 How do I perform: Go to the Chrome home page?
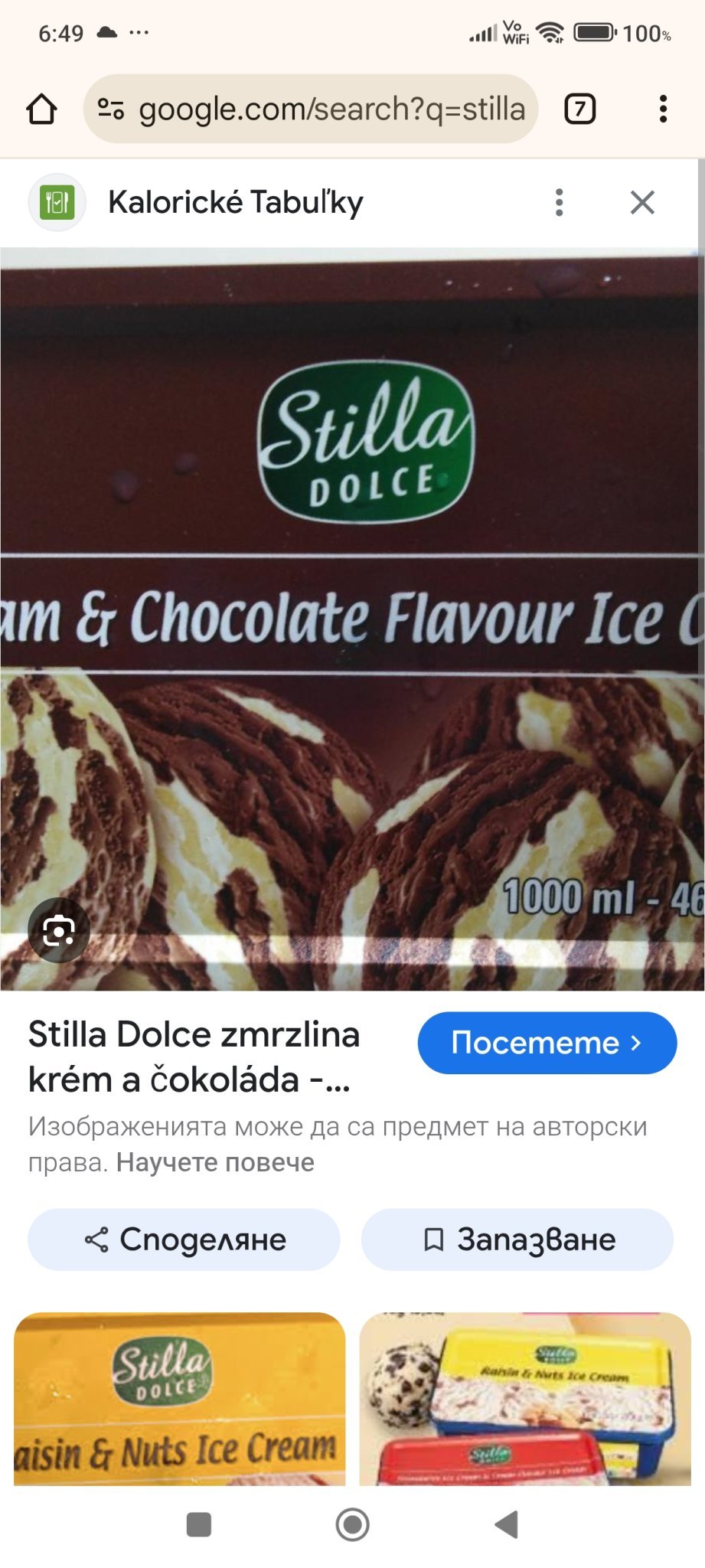click(41, 109)
